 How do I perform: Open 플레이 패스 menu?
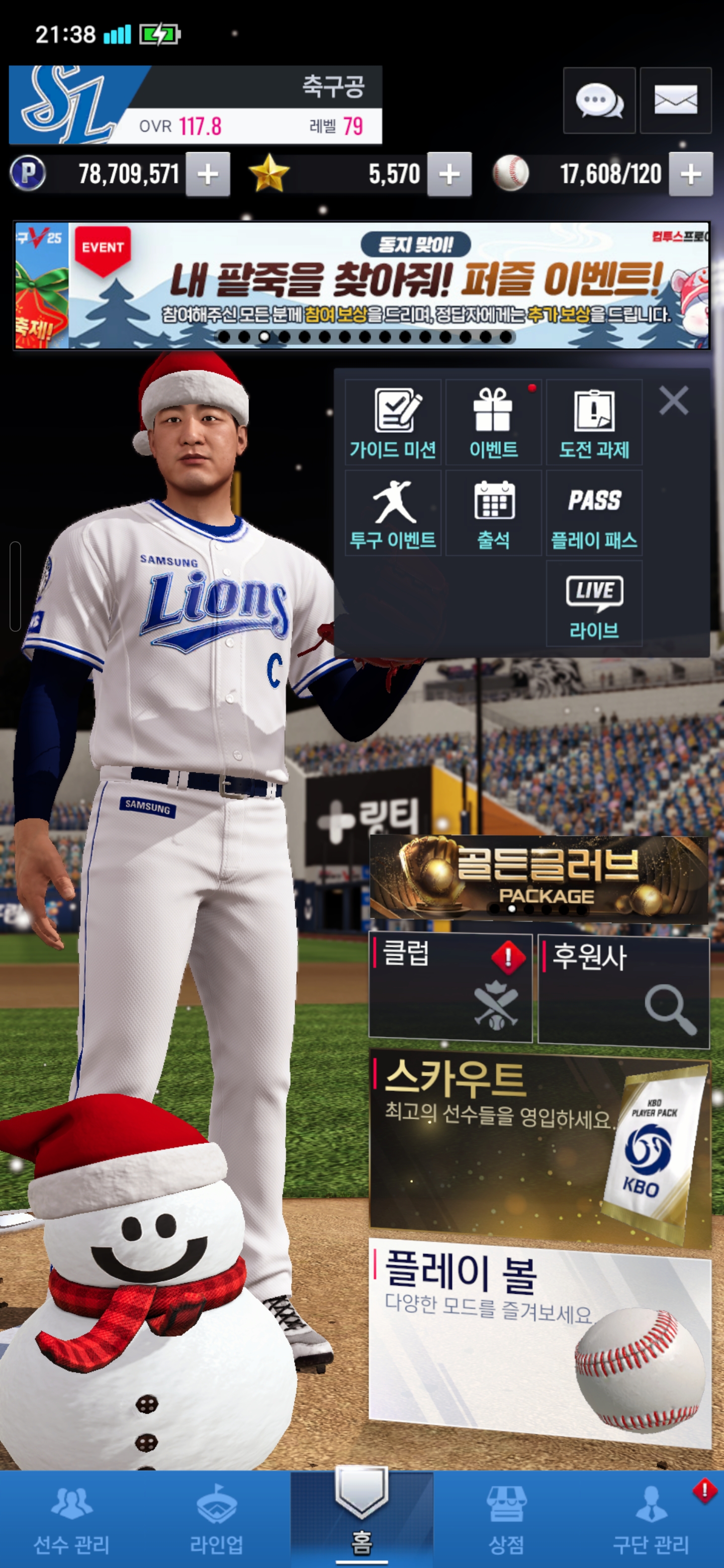click(x=594, y=513)
